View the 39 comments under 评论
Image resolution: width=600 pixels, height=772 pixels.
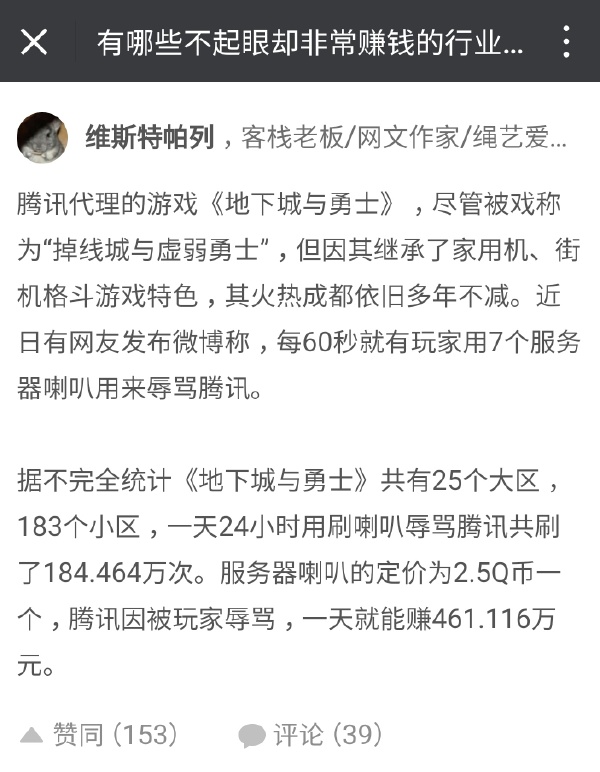click(311, 736)
